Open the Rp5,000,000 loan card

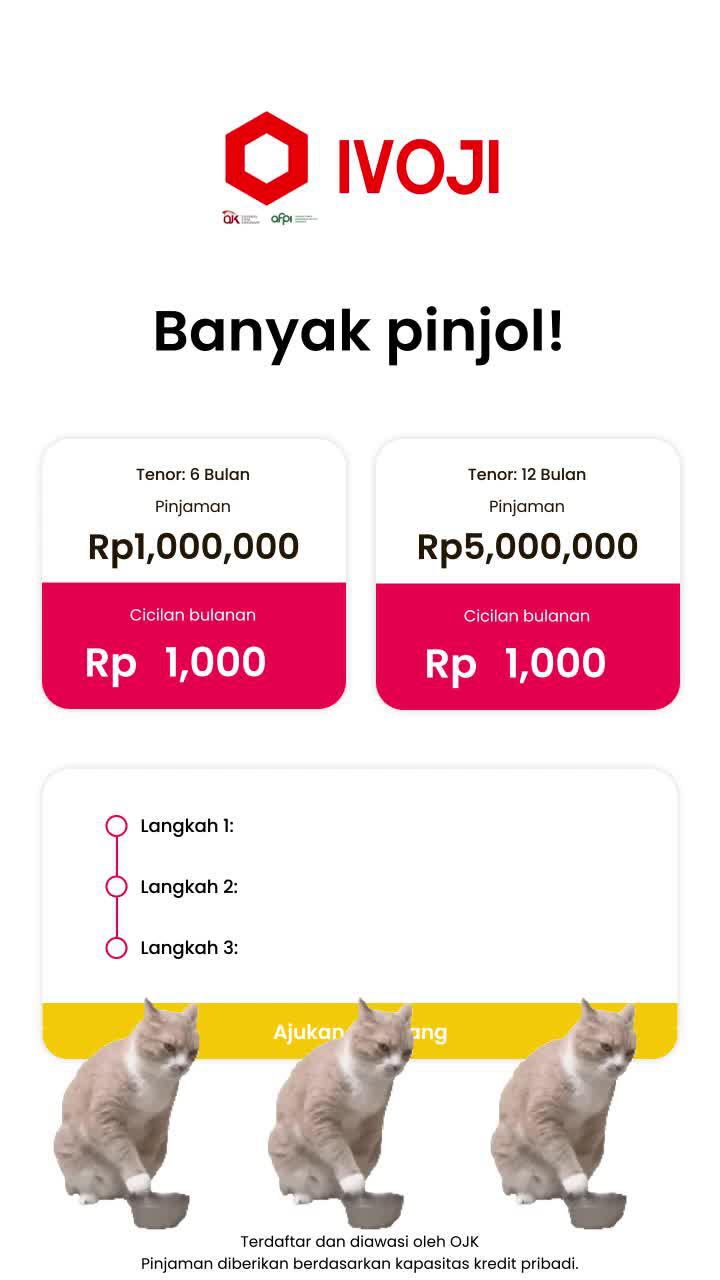point(527,545)
